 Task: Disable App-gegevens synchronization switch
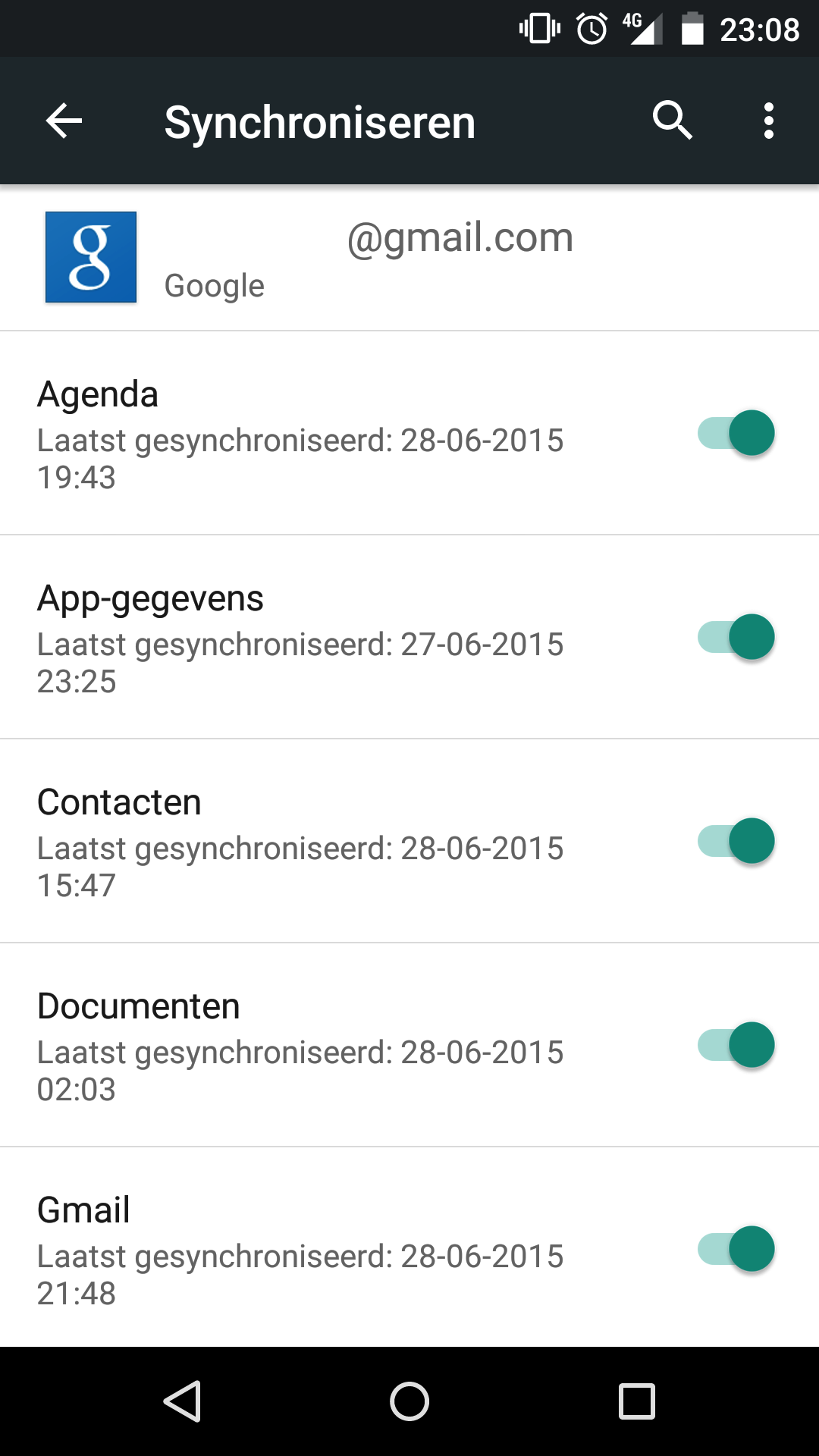(x=736, y=637)
